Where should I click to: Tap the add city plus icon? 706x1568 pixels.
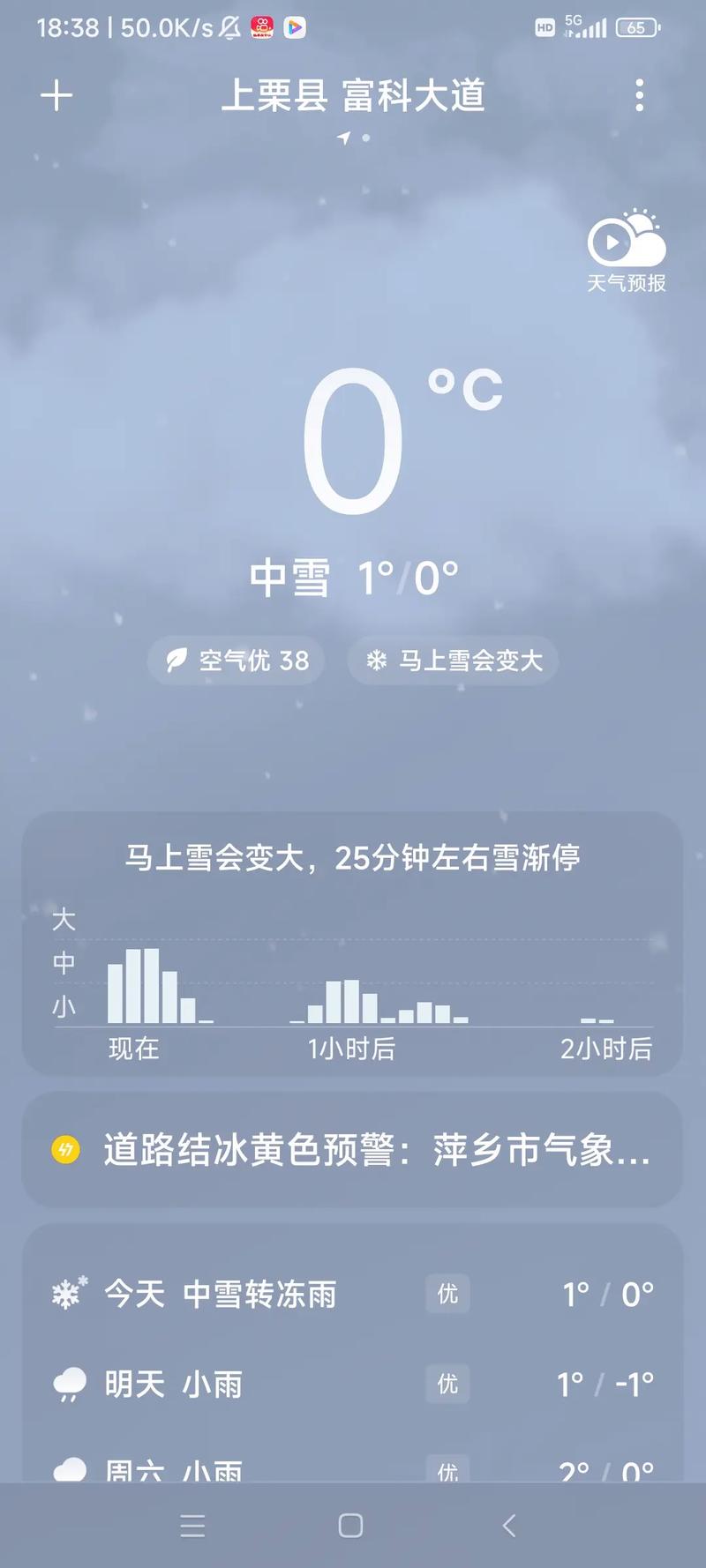tap(56, 95)
